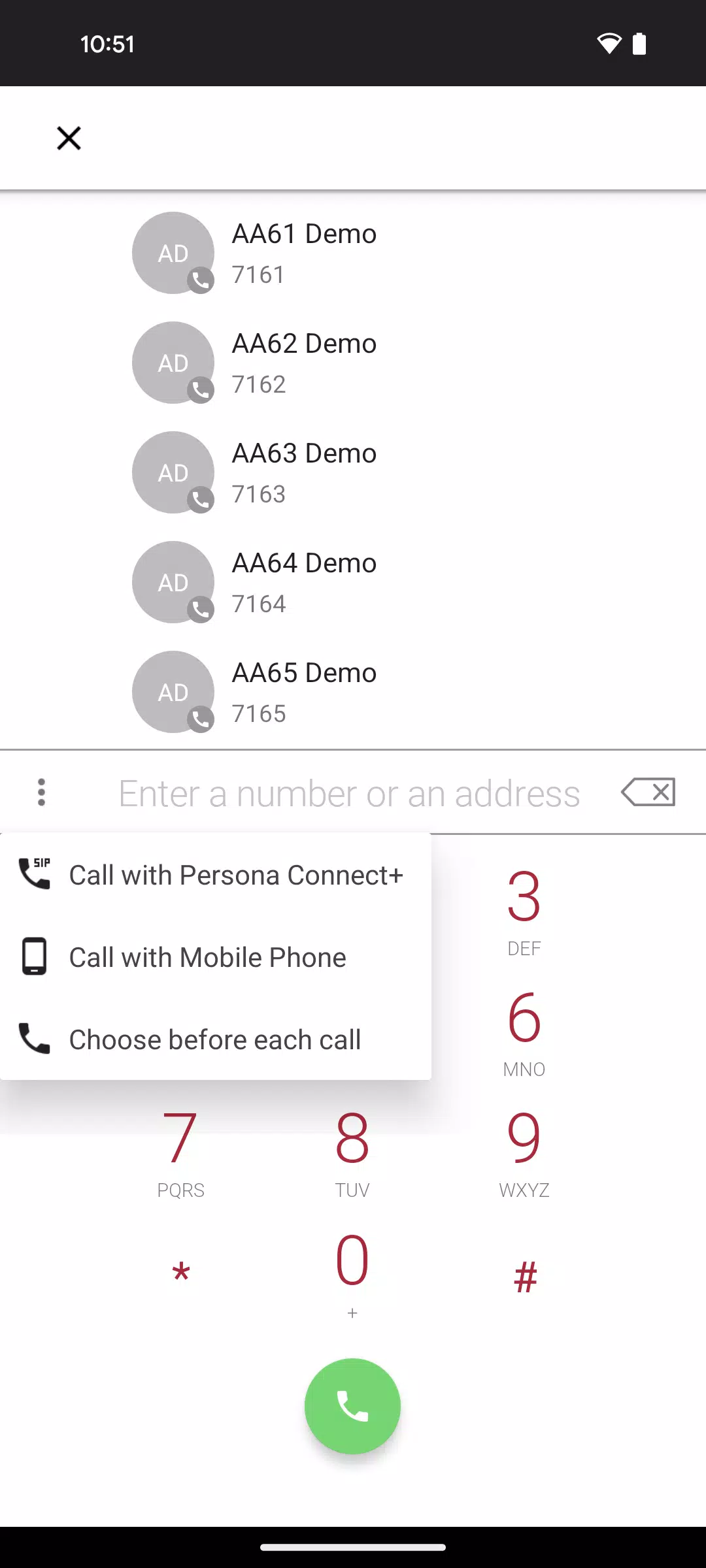Tap the backspace delete icon

point(648,792)
